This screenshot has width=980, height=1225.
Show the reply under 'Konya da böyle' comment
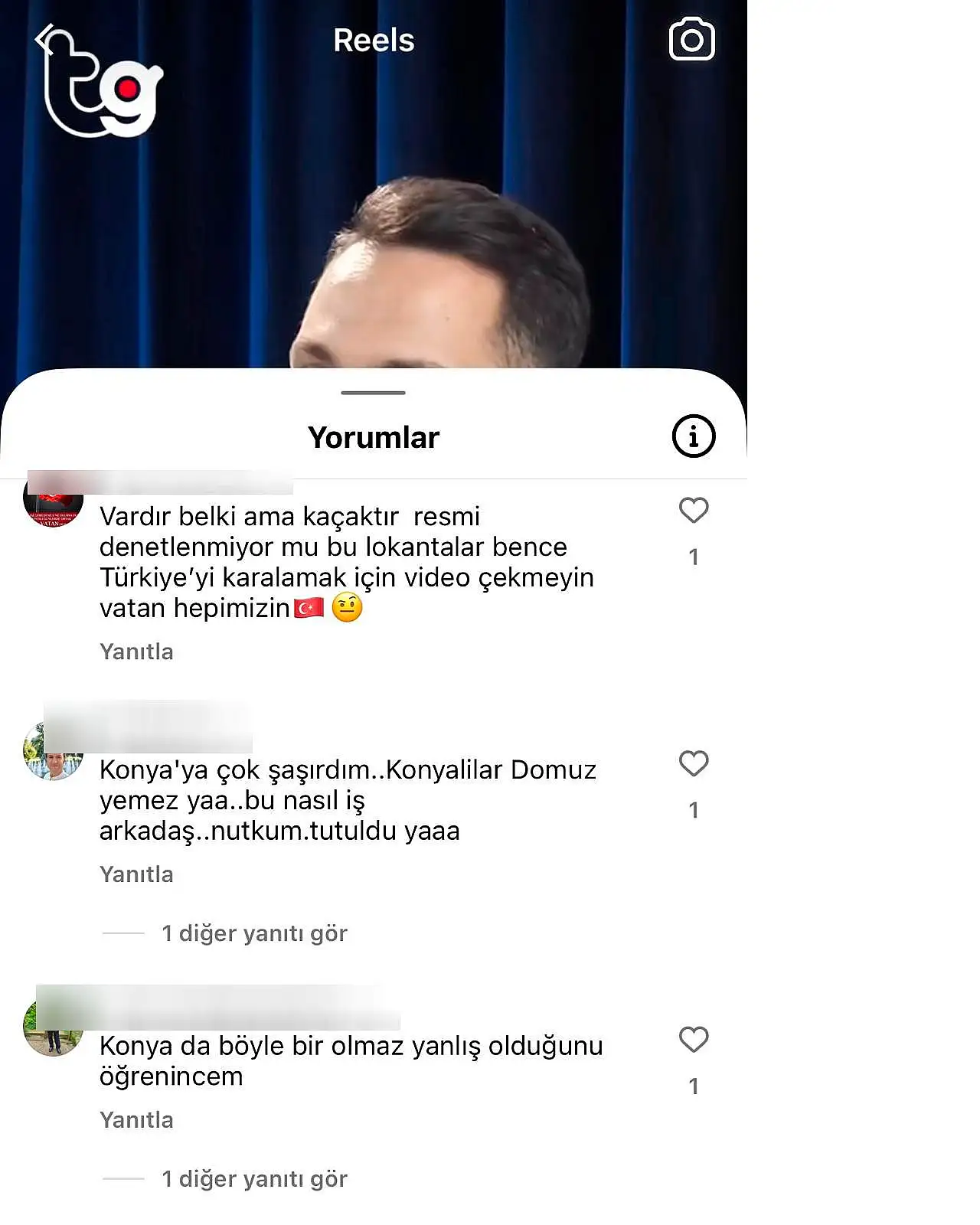tap(253, 1179)
